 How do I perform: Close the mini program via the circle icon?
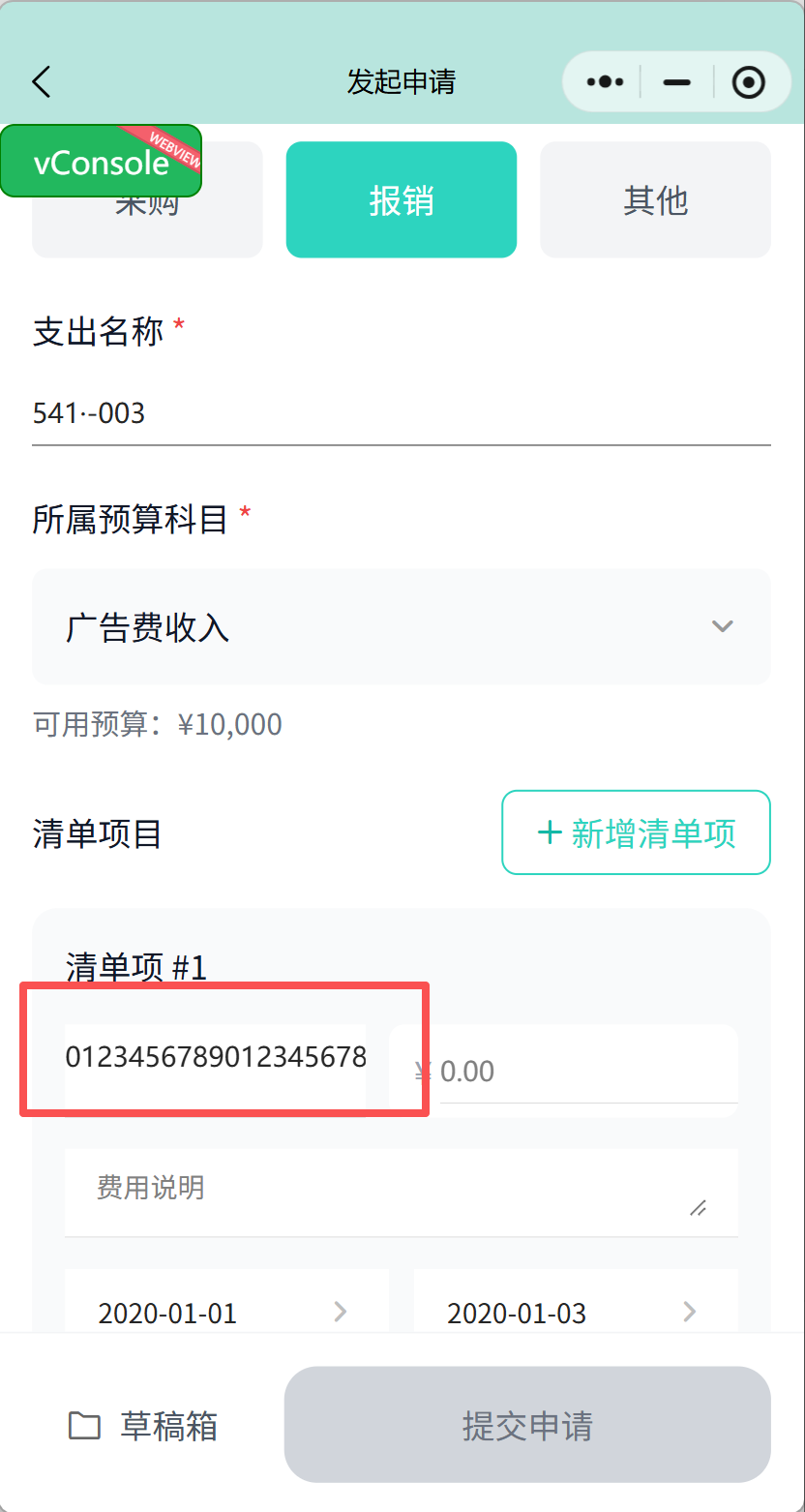(x=748, y=82)
